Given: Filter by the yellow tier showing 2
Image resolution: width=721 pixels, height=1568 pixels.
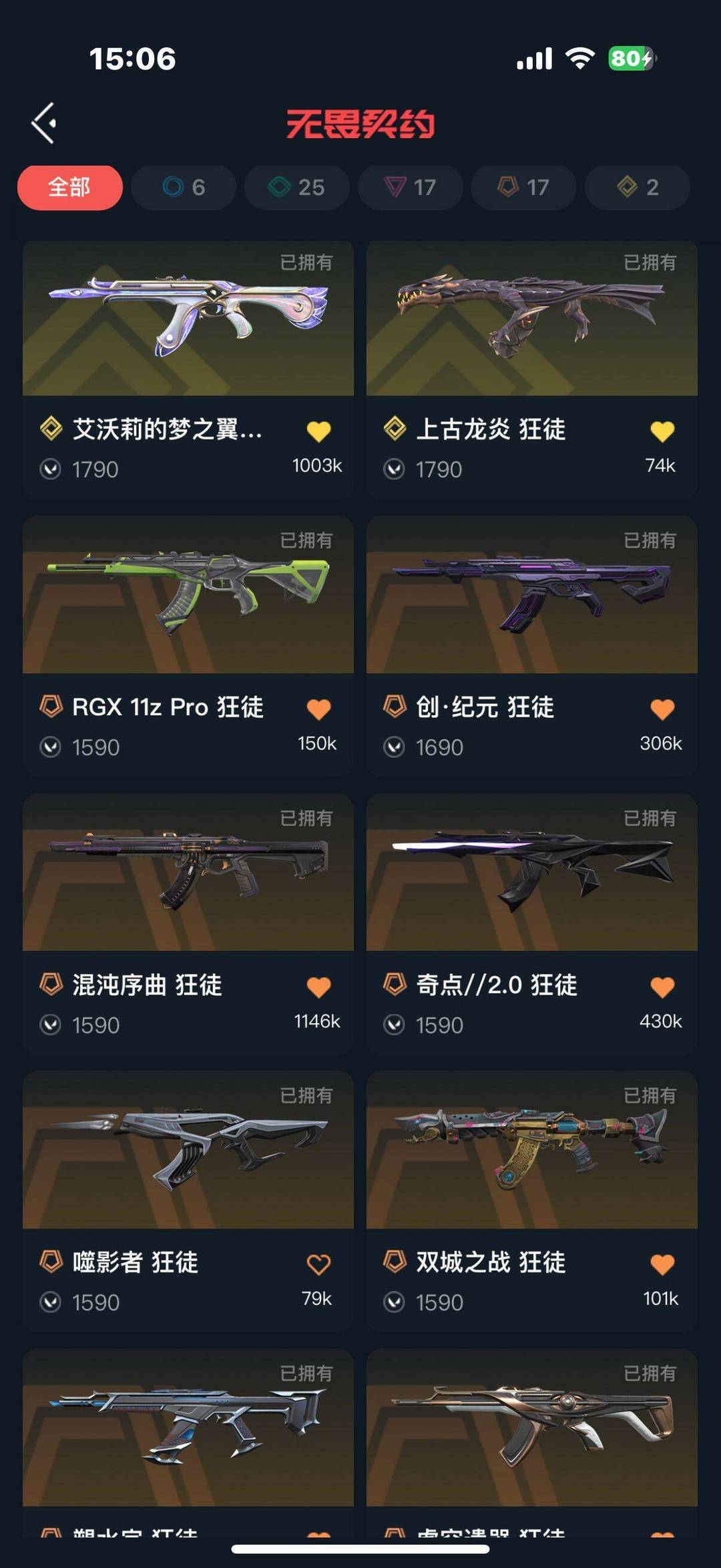Looking at the screenshot, I should click(x=637, y=187).
